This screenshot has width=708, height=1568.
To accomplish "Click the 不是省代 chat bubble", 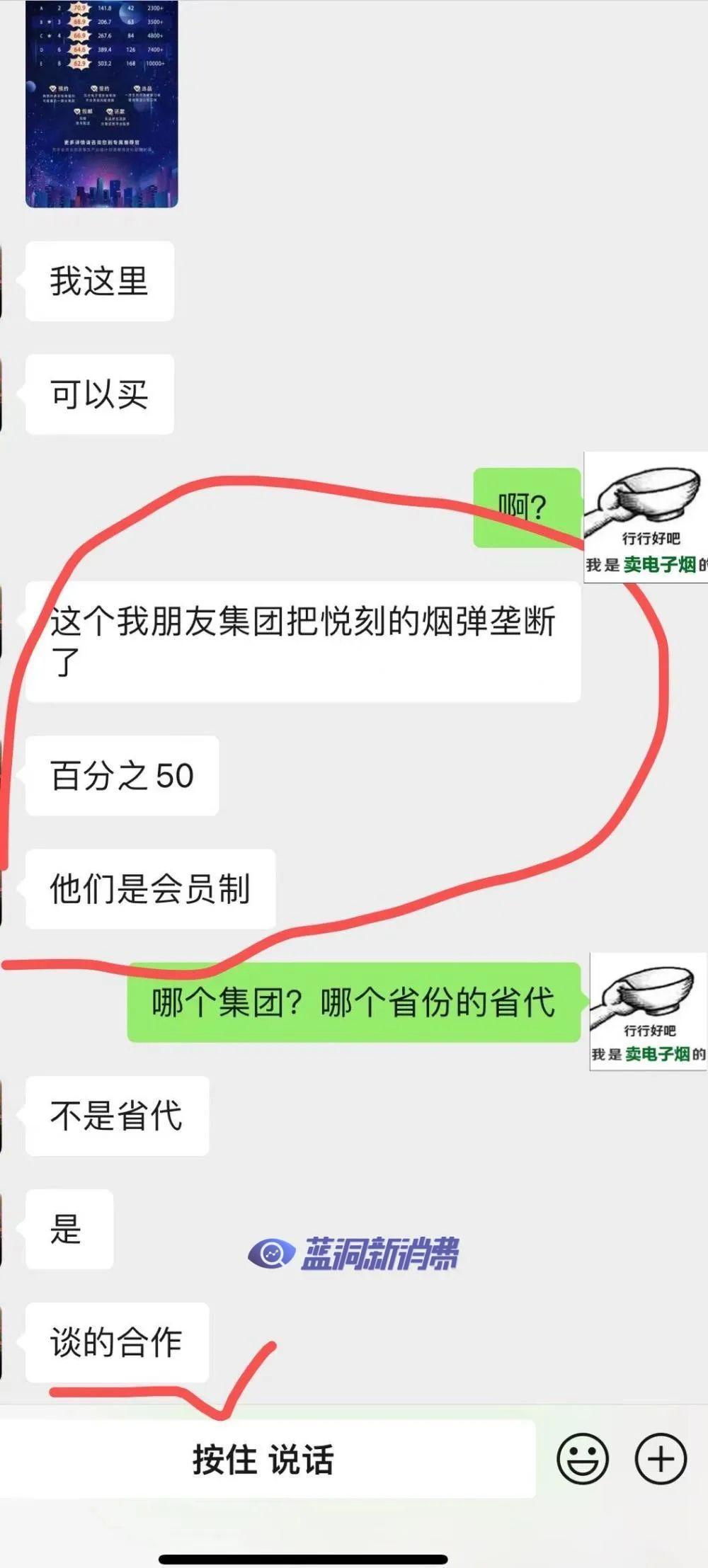I will tap(118, 1114).
